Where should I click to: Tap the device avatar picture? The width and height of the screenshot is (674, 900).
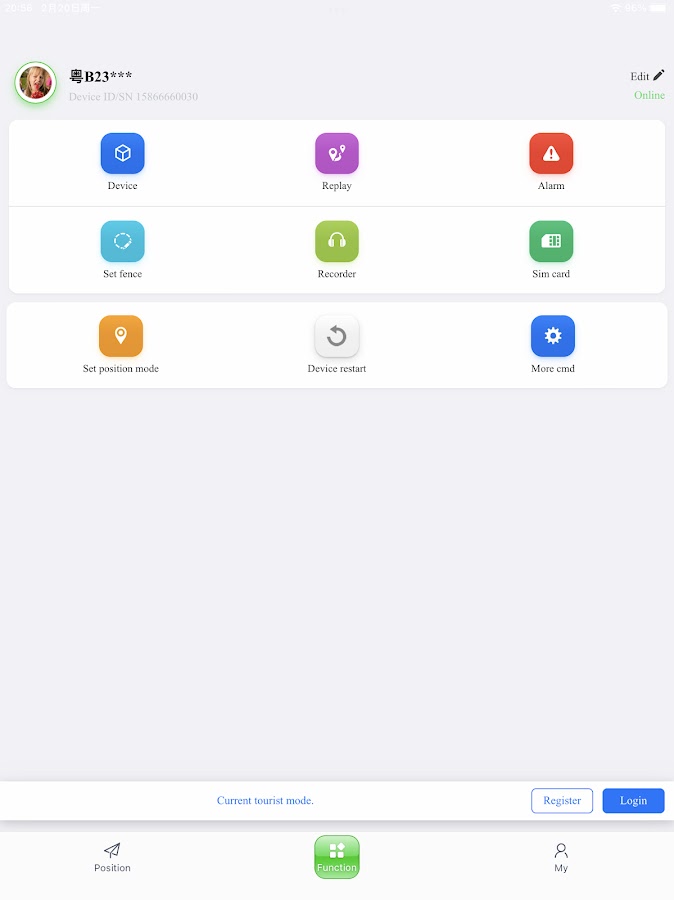coord(36,83)
